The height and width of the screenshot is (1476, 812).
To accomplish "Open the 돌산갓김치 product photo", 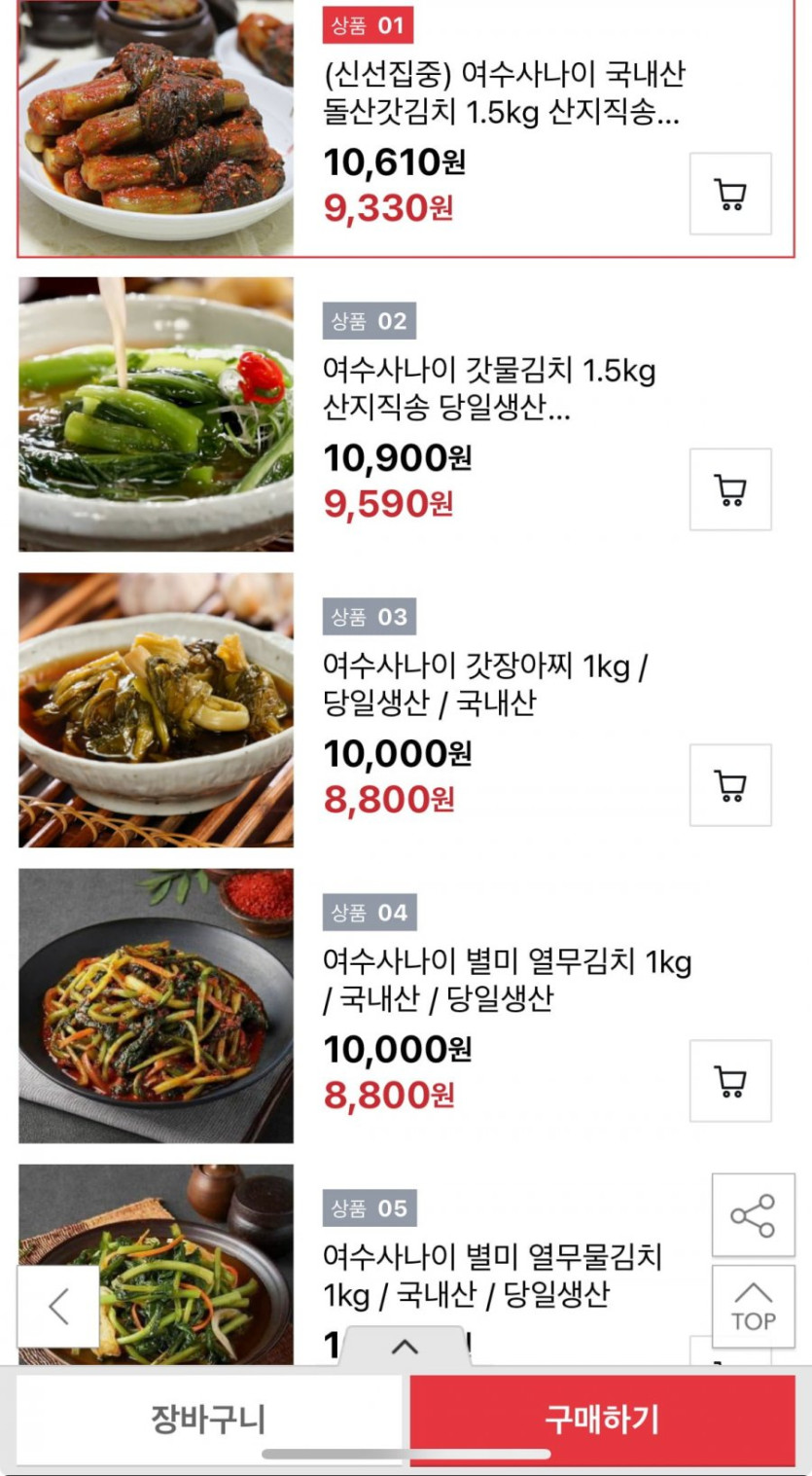I will tap(156, 128).
